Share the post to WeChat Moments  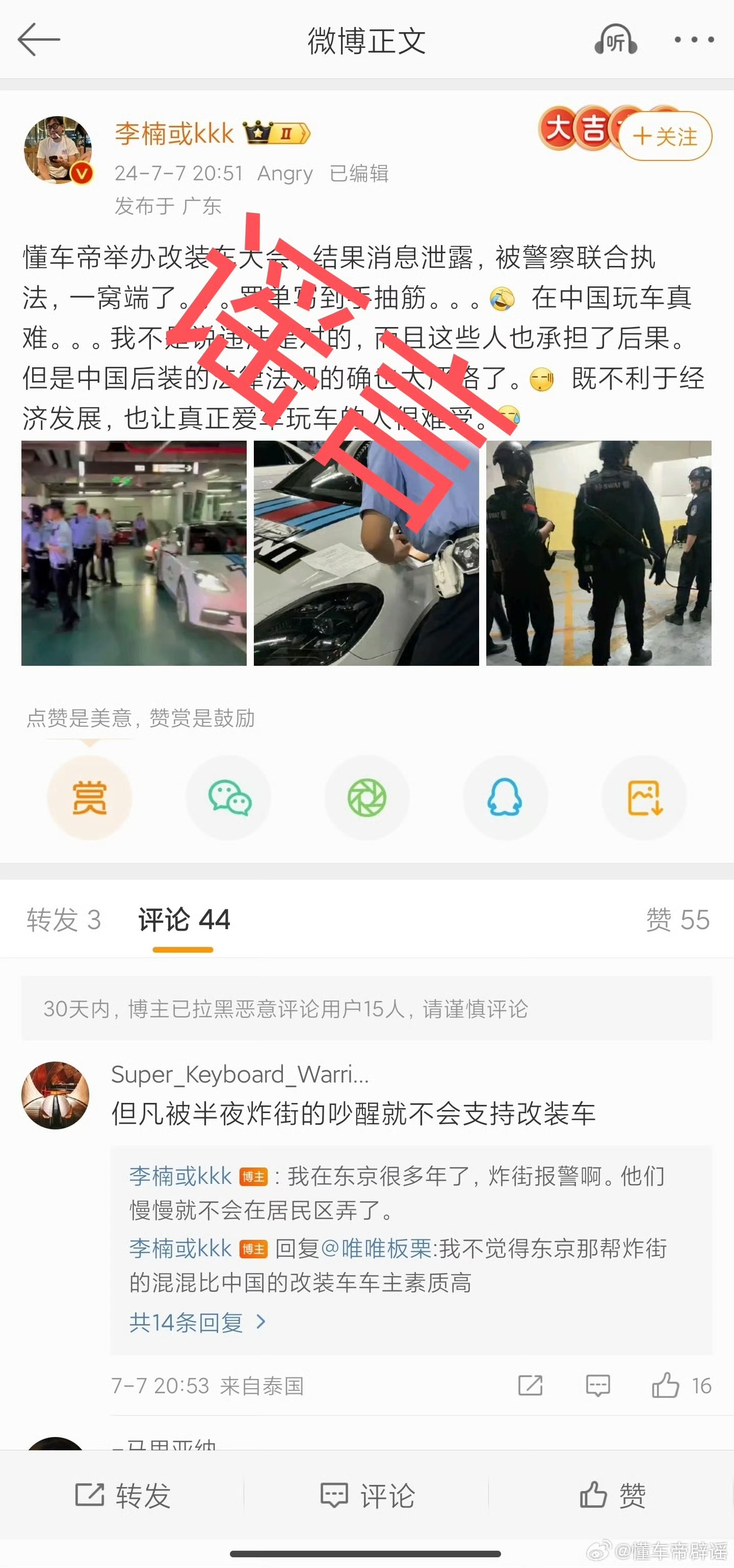pos(366,797)
